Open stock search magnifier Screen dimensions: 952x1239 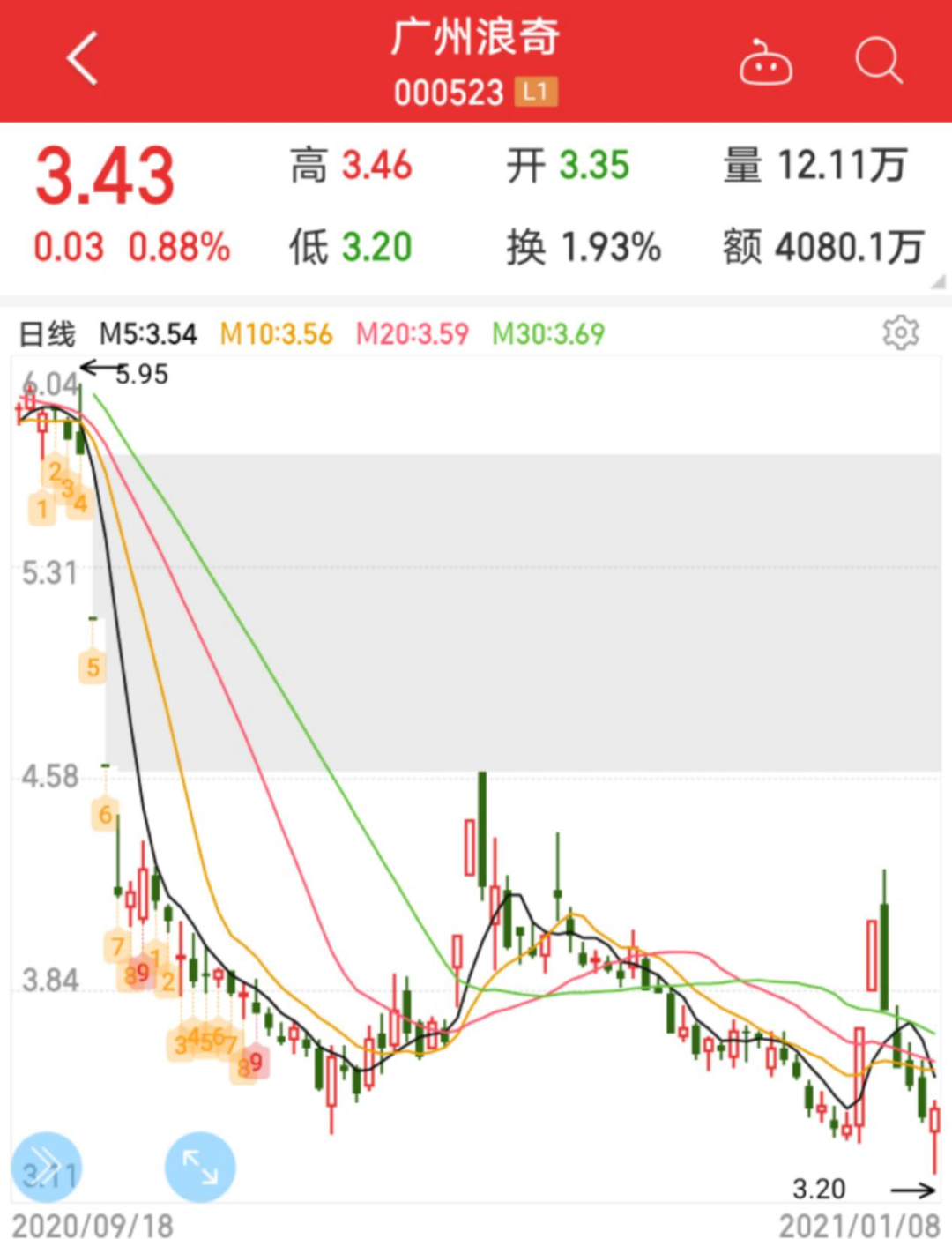point(878,62)
